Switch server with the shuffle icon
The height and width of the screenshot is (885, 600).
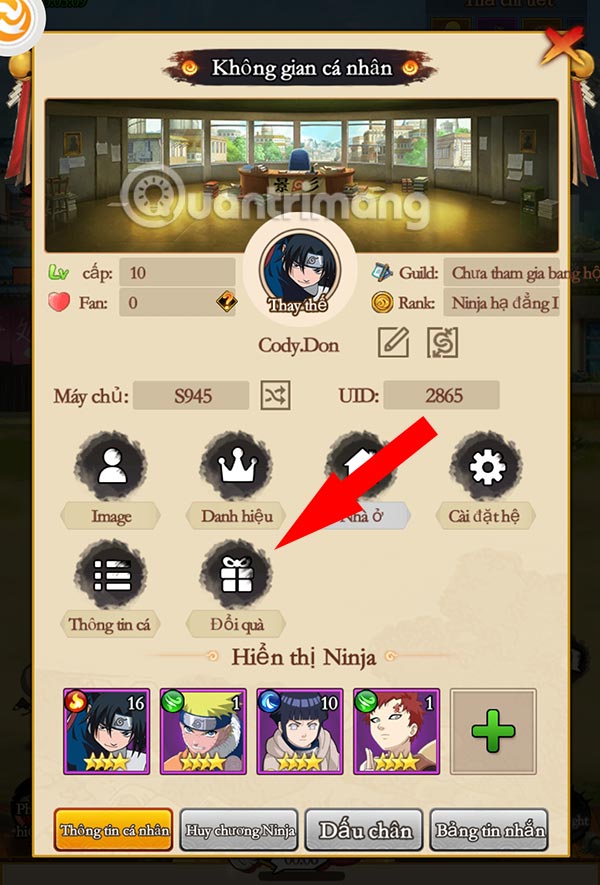coord(274,395)
